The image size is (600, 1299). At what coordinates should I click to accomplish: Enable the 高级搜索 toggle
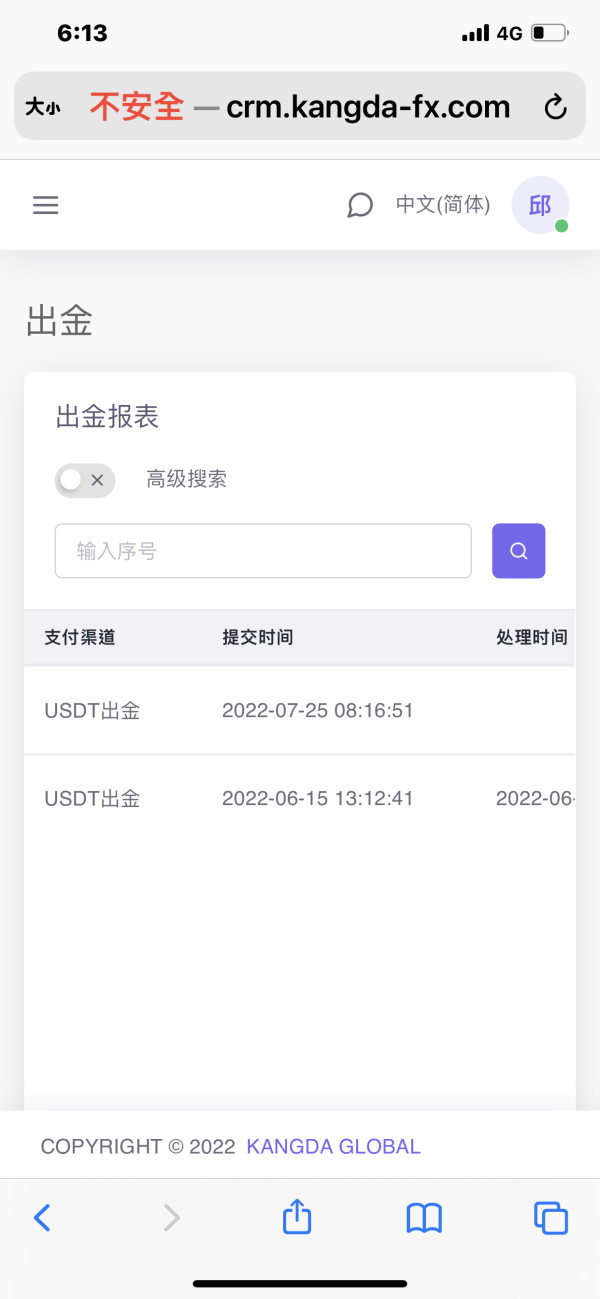pos(85,480)
